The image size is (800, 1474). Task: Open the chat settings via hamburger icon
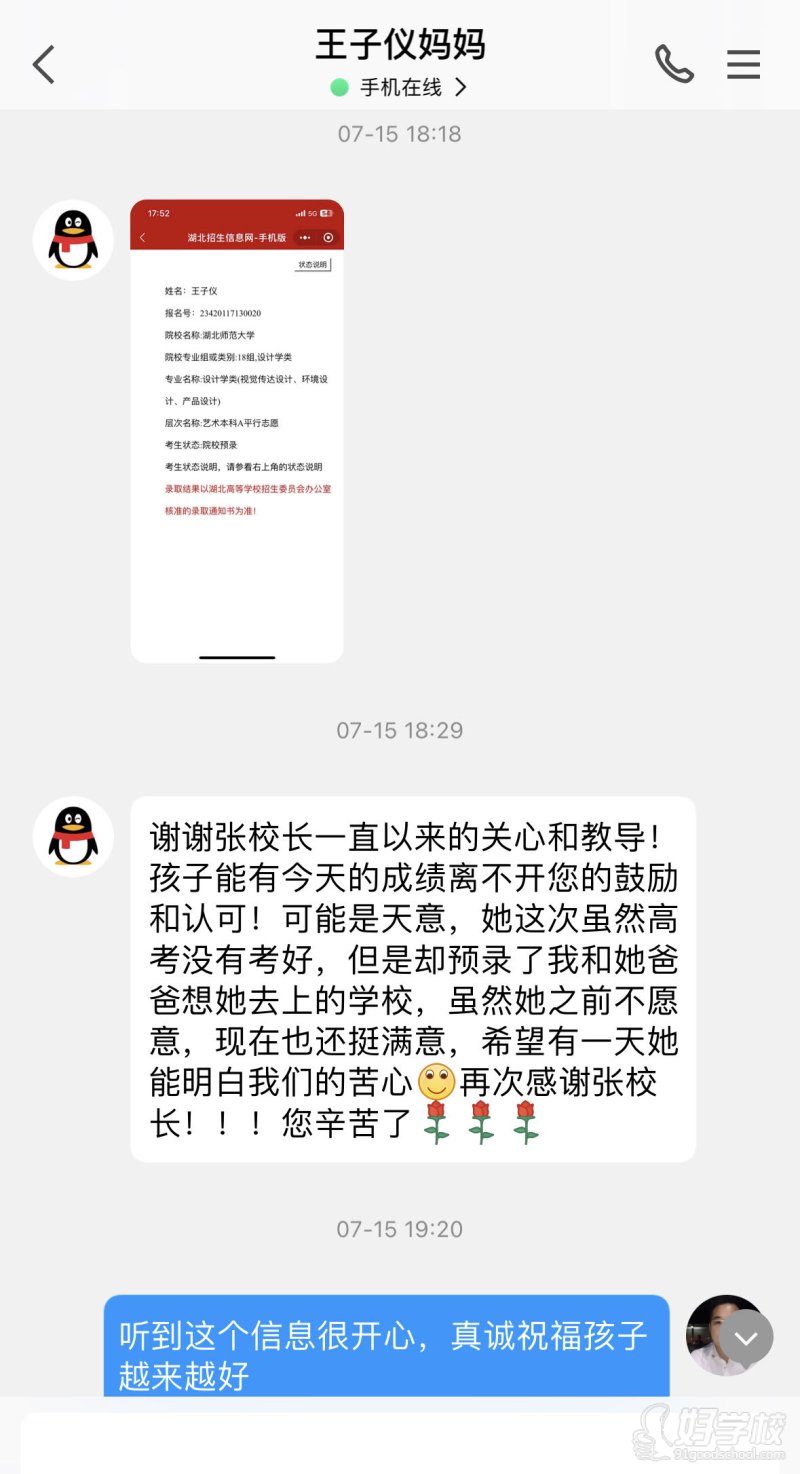point(743,64)
